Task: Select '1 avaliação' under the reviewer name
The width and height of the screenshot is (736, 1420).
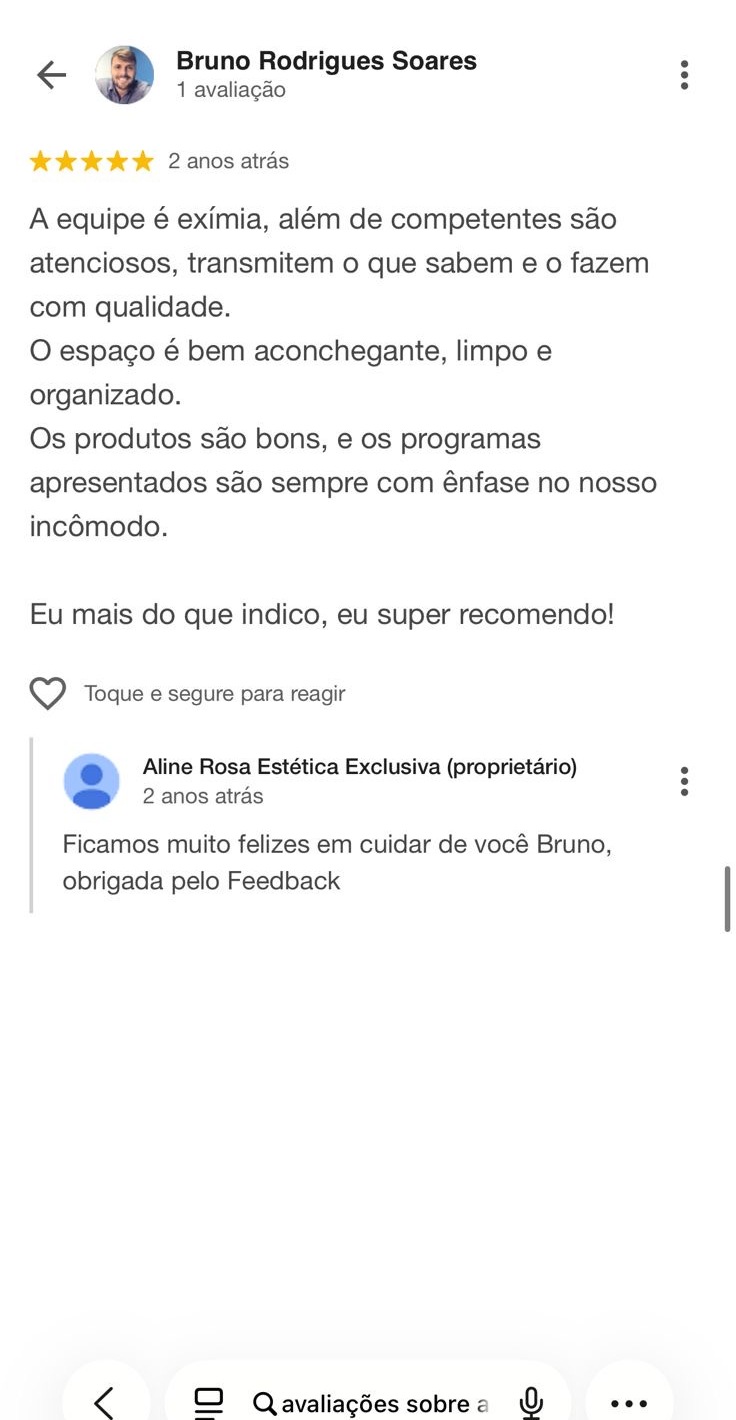Action: 230,89
